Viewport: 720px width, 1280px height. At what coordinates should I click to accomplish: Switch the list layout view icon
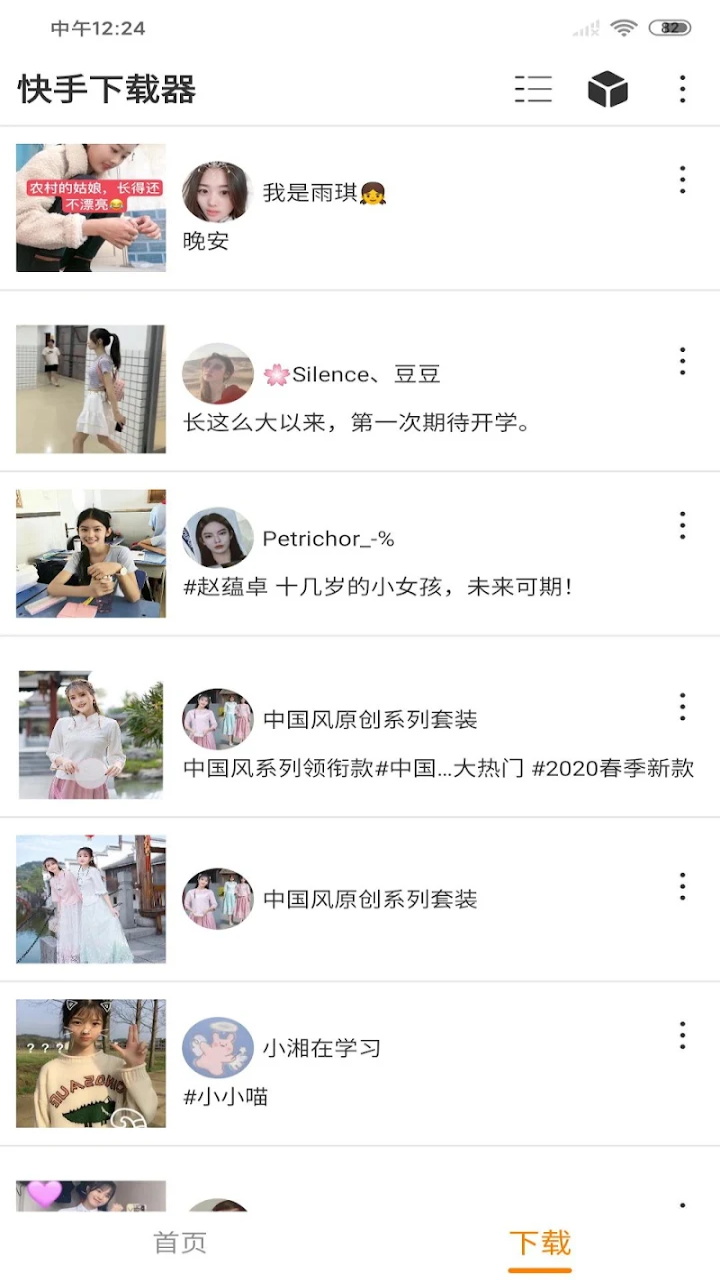(x=534, y=89)
